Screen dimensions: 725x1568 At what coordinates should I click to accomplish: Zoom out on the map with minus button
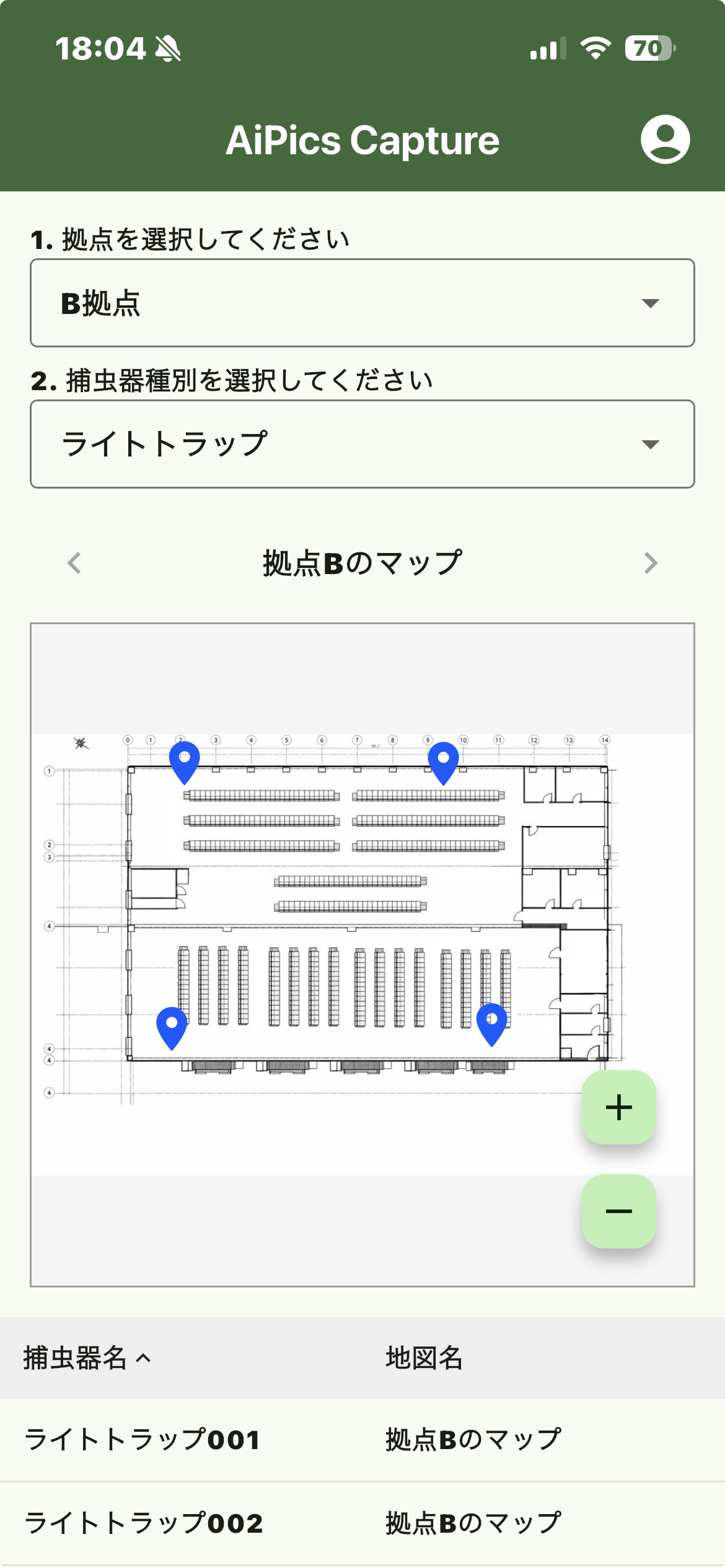click(618, 1211)
